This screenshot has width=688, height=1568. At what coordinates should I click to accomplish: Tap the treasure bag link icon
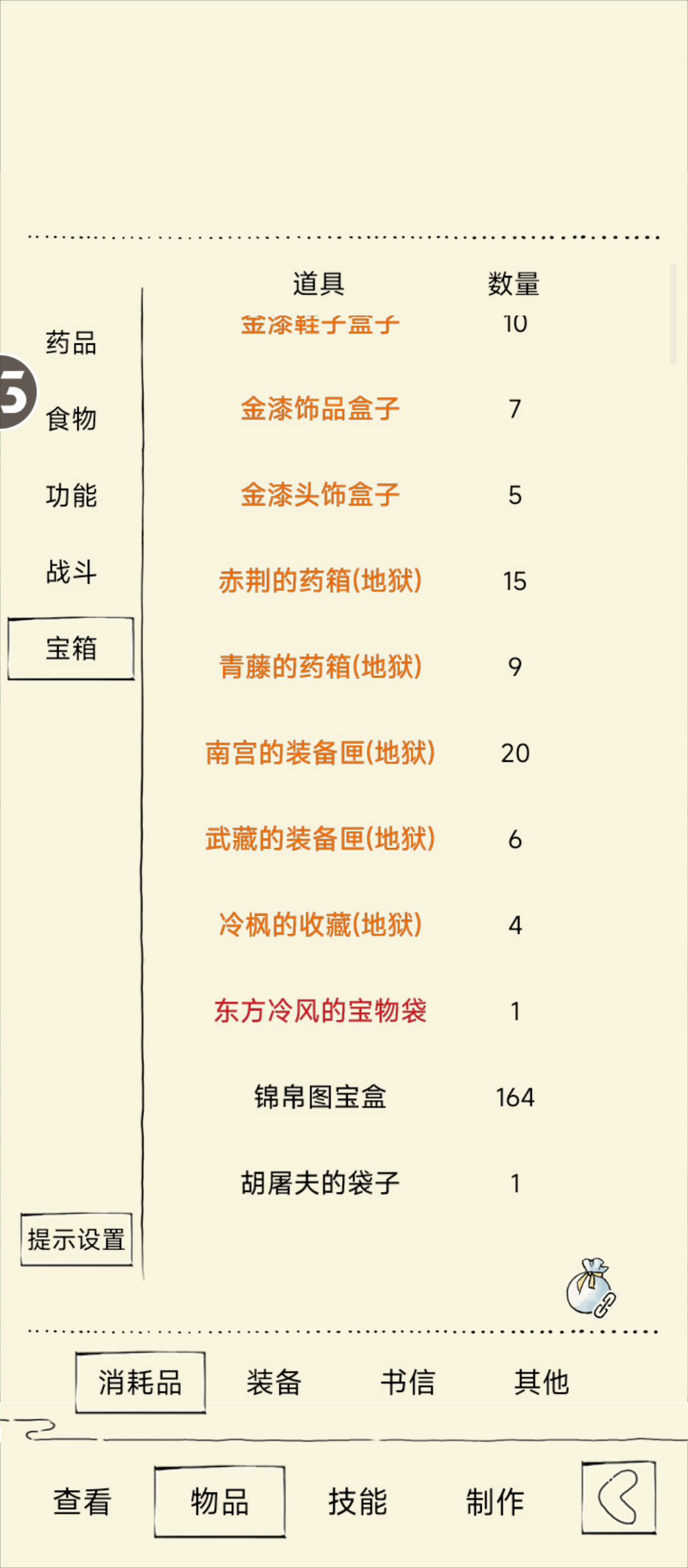pos(591,1288)
